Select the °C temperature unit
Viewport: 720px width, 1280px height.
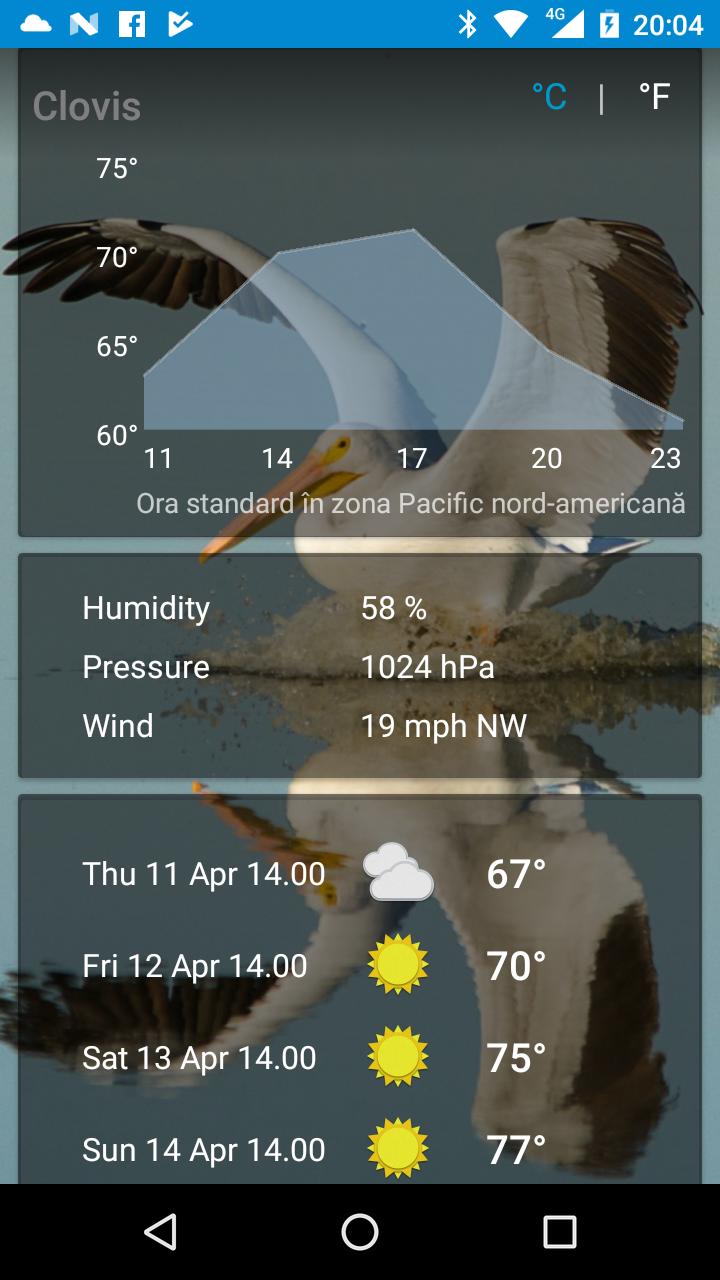pos(548,97)
